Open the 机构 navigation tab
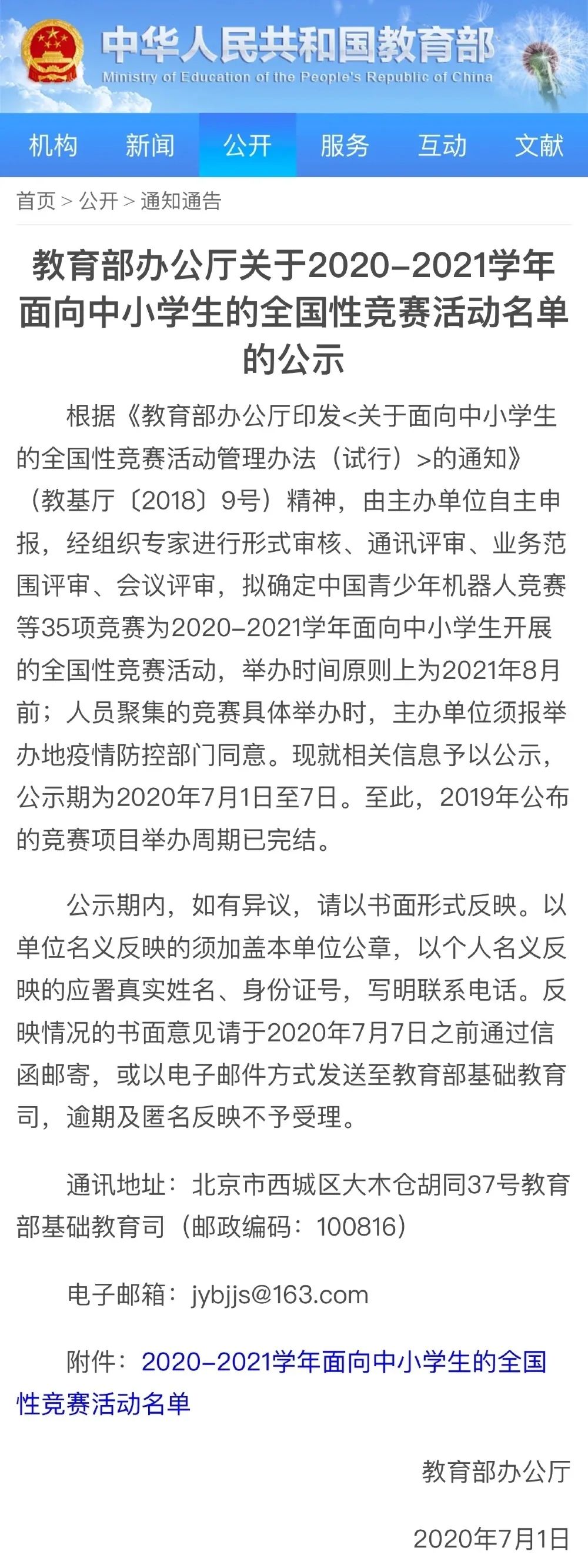This screenshot has height=1568, width=588. point(54,145)
